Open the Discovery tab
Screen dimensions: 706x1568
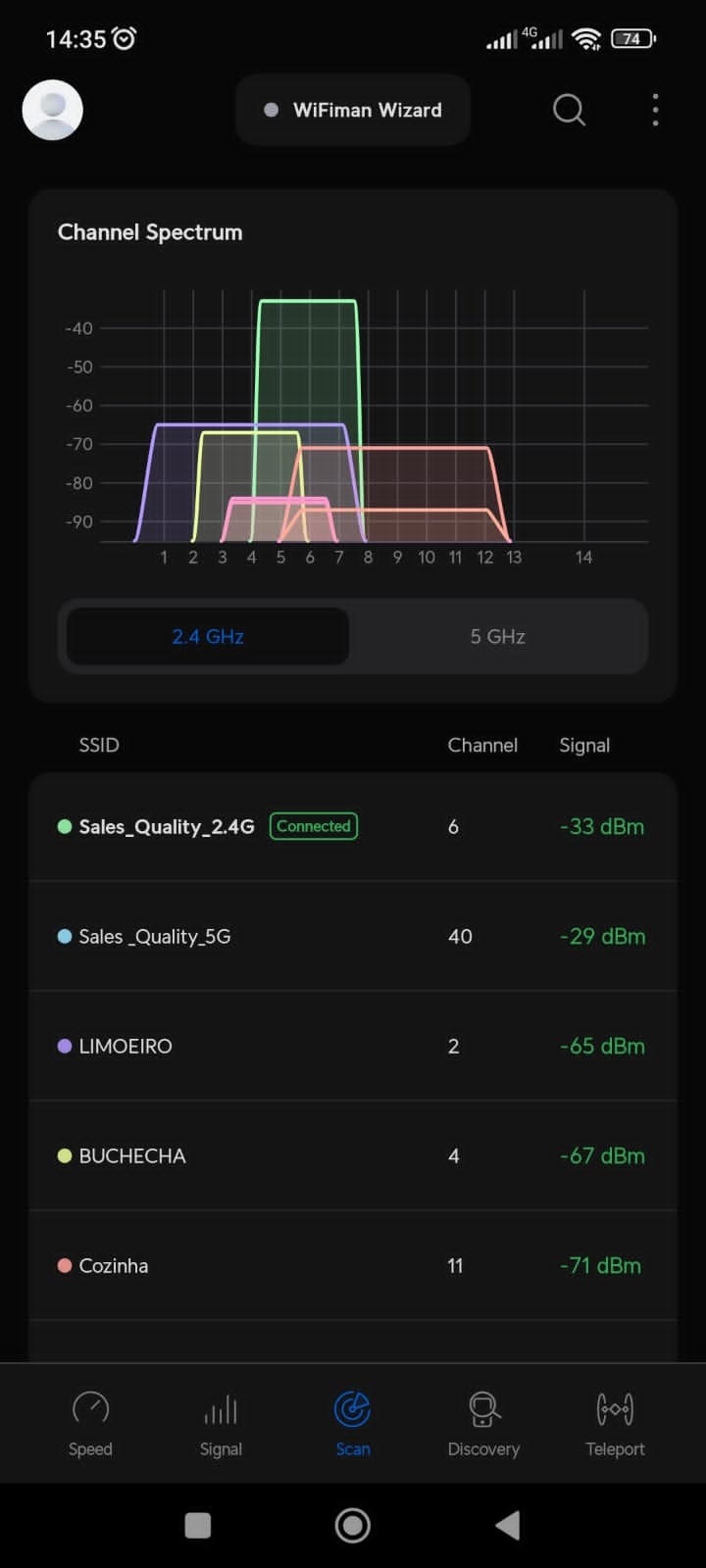[483, 1423]
